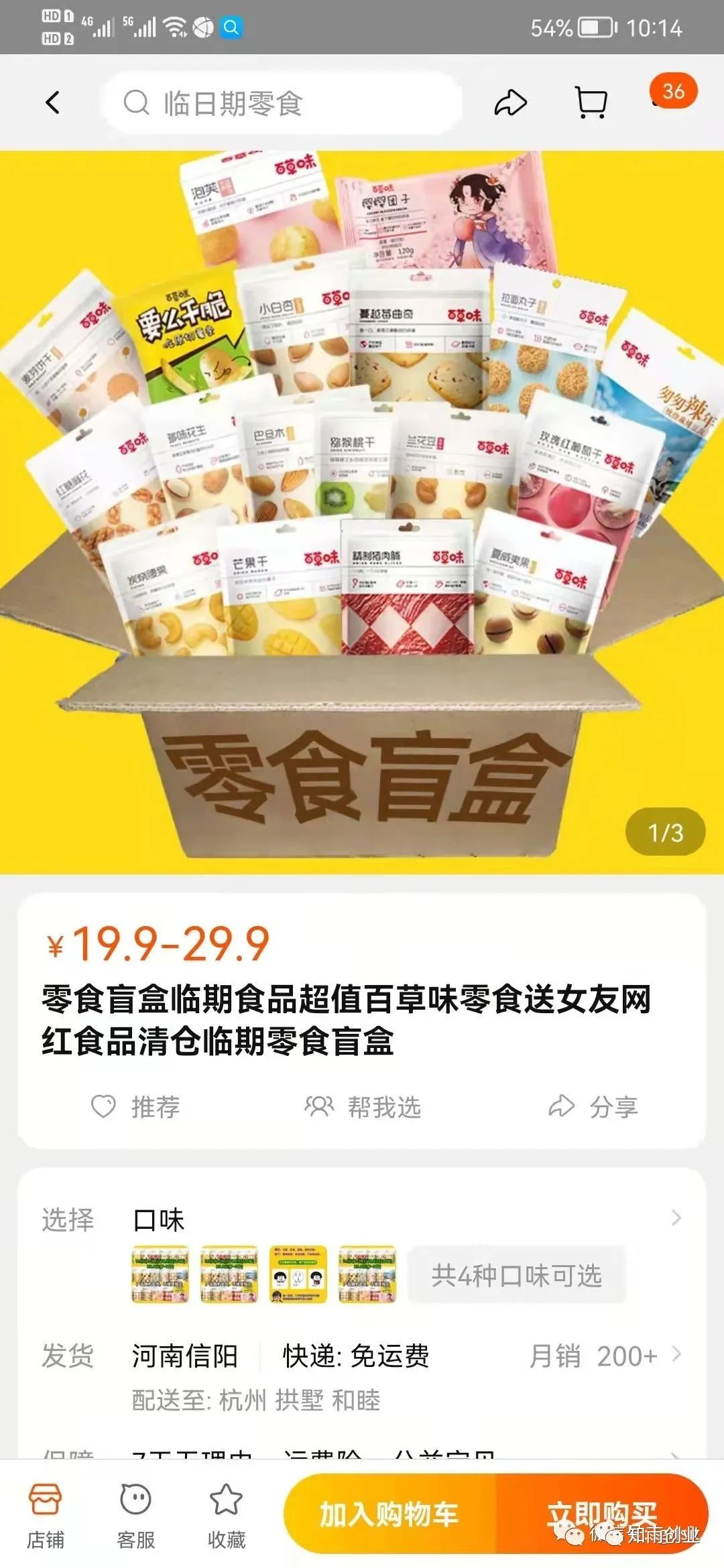This screenshot has width=724, height=1568.
Task: Open the 临日期零食 search box
Action: click(282, 104)
